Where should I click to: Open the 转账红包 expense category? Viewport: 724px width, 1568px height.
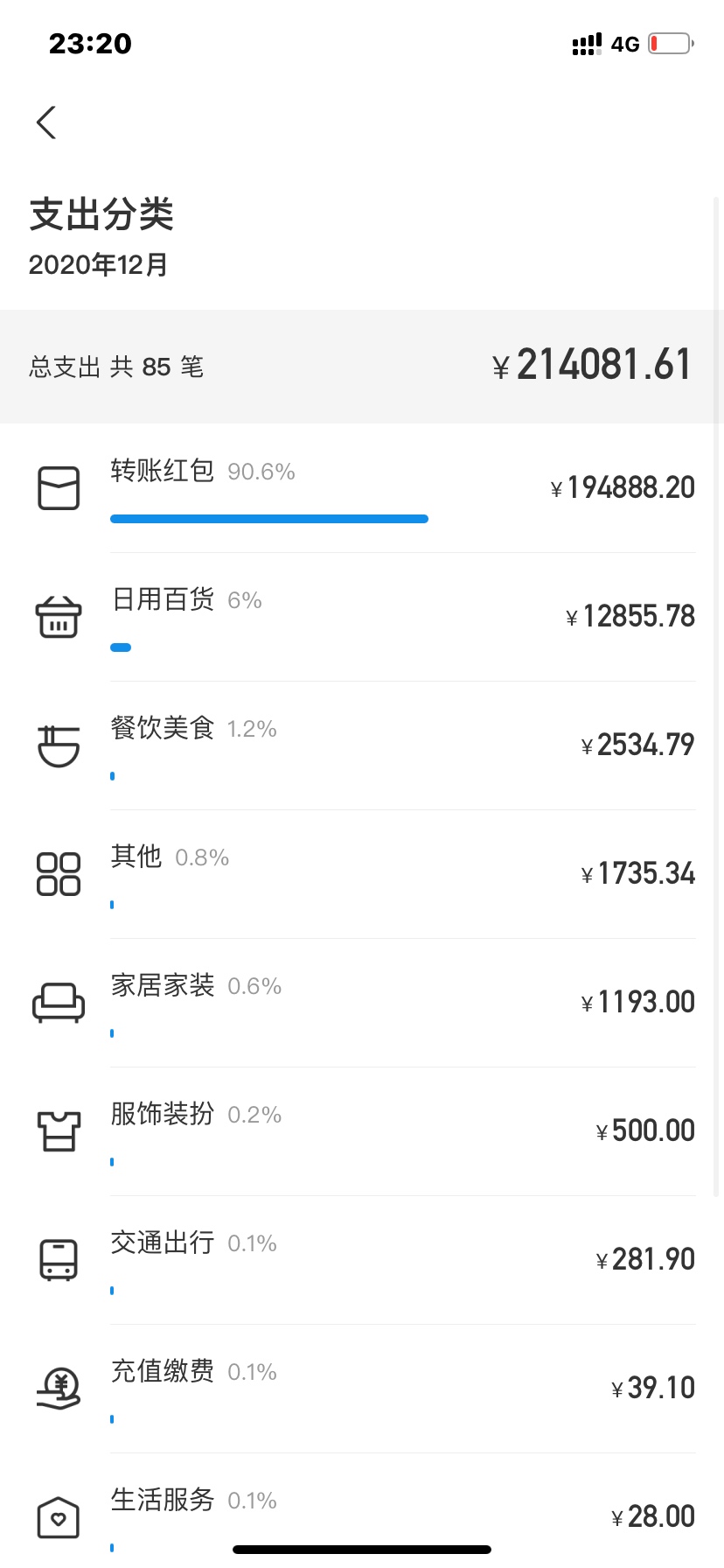(x=362, y=488)
